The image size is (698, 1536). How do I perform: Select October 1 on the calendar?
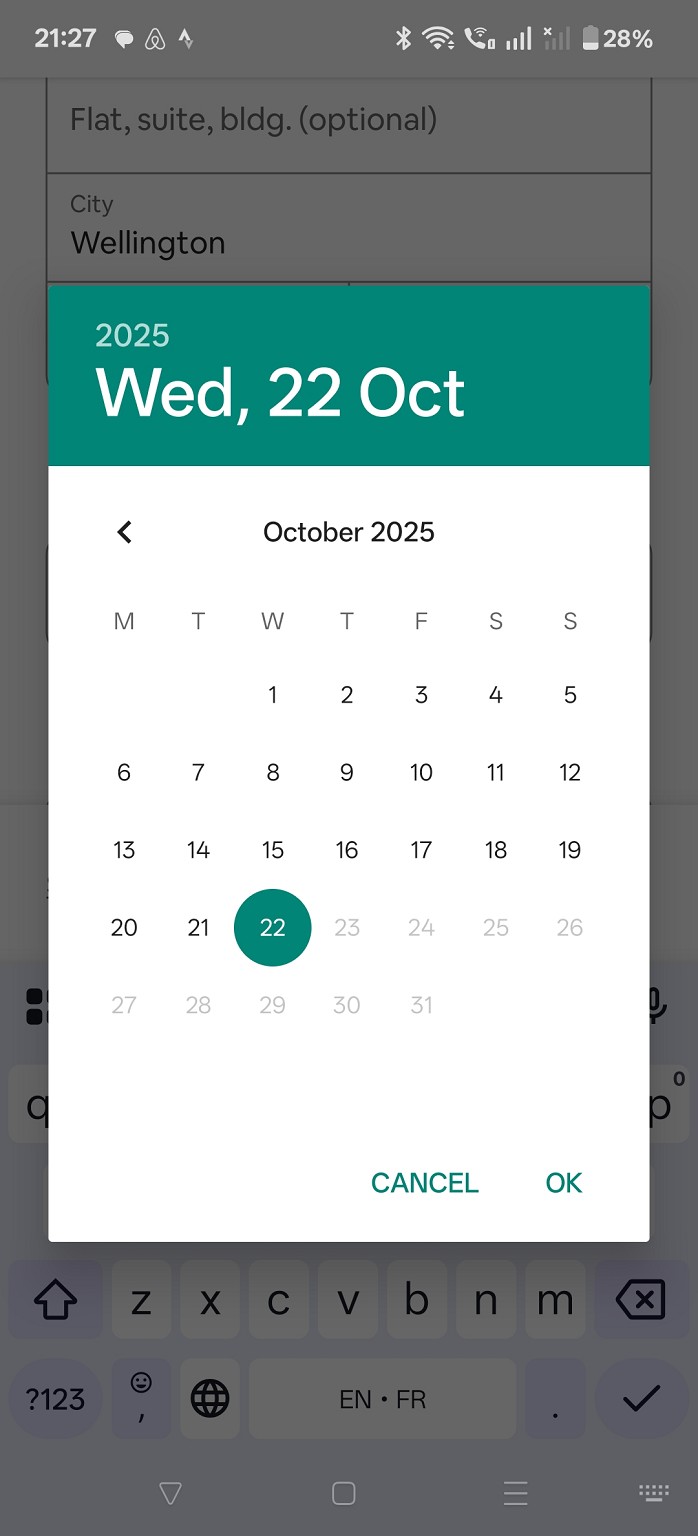tap(272, 695)
